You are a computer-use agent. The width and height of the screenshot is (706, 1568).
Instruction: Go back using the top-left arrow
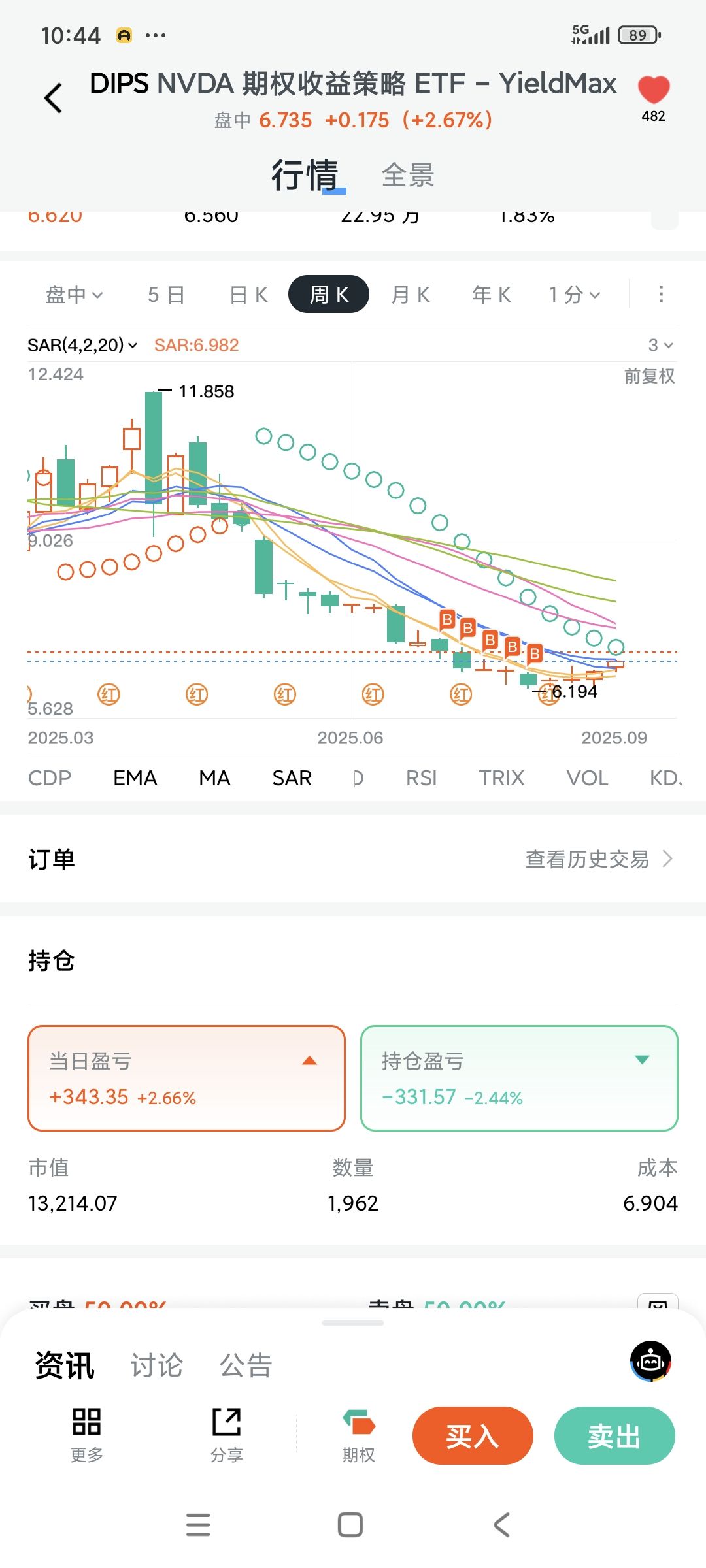point(53,98)
